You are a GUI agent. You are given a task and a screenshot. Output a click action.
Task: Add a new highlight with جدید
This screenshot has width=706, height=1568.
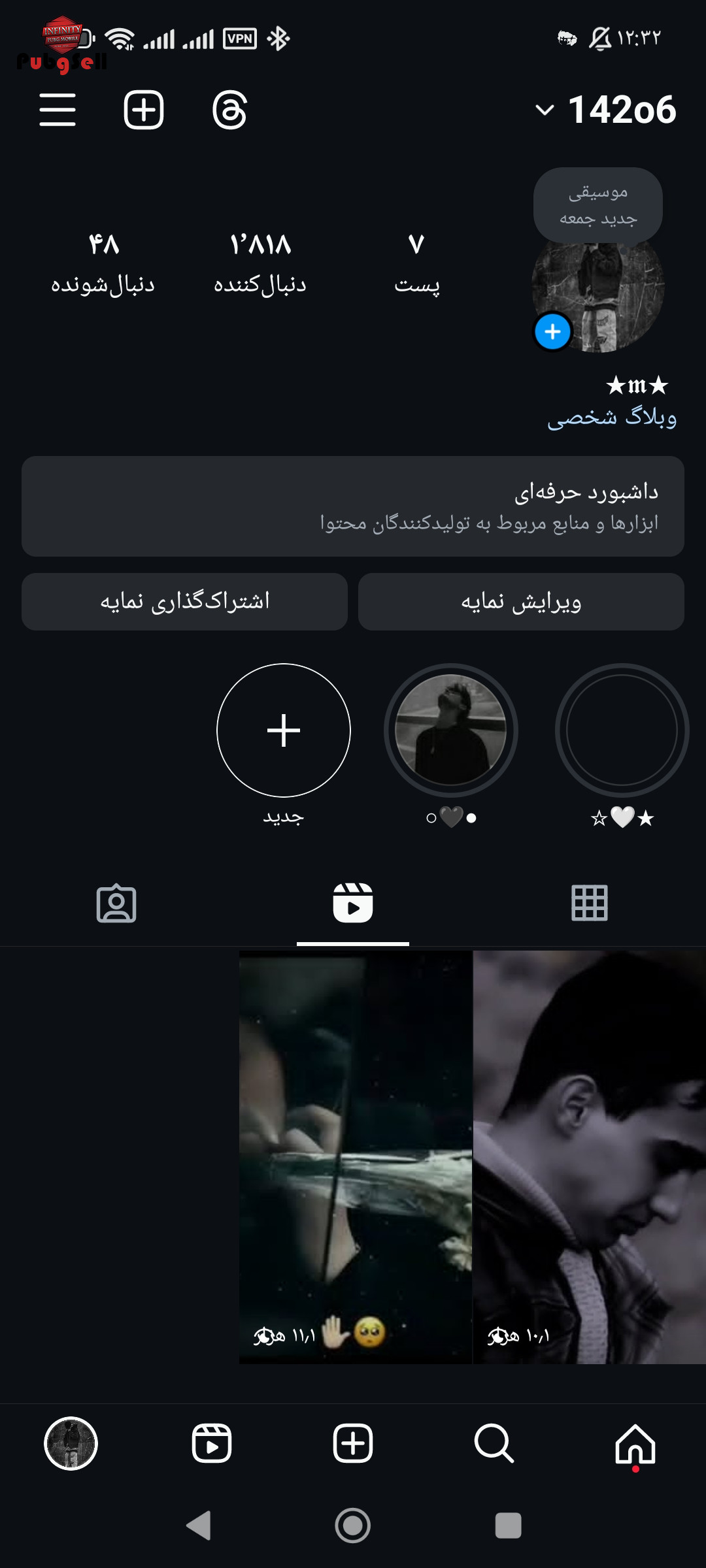click(x=284, y=730)
